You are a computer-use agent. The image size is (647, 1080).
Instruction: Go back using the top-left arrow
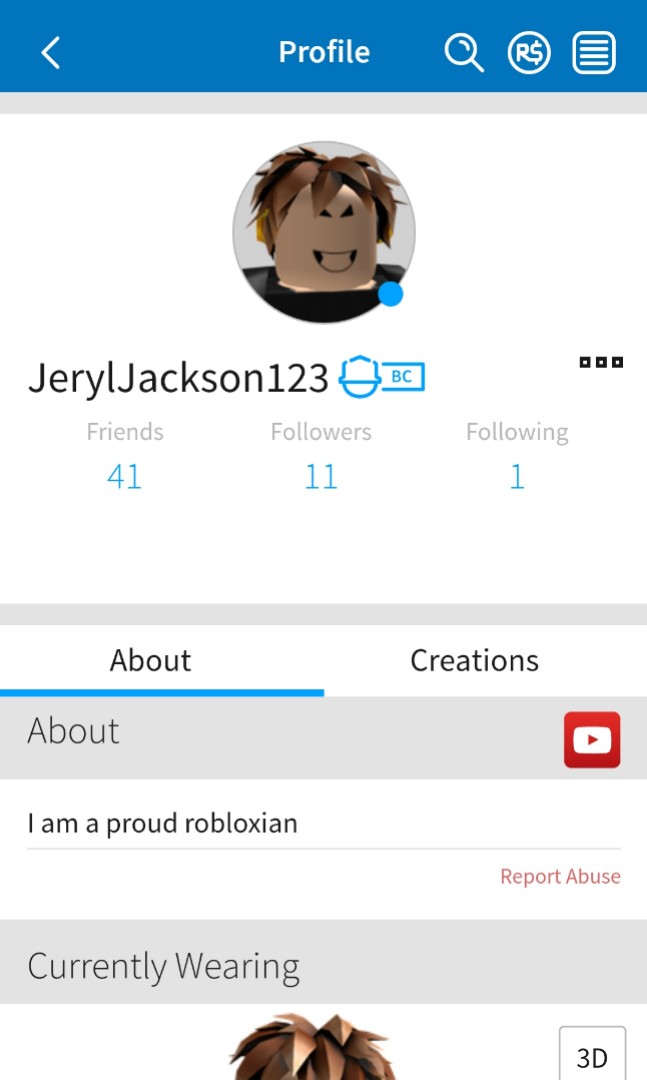[50, 52]
